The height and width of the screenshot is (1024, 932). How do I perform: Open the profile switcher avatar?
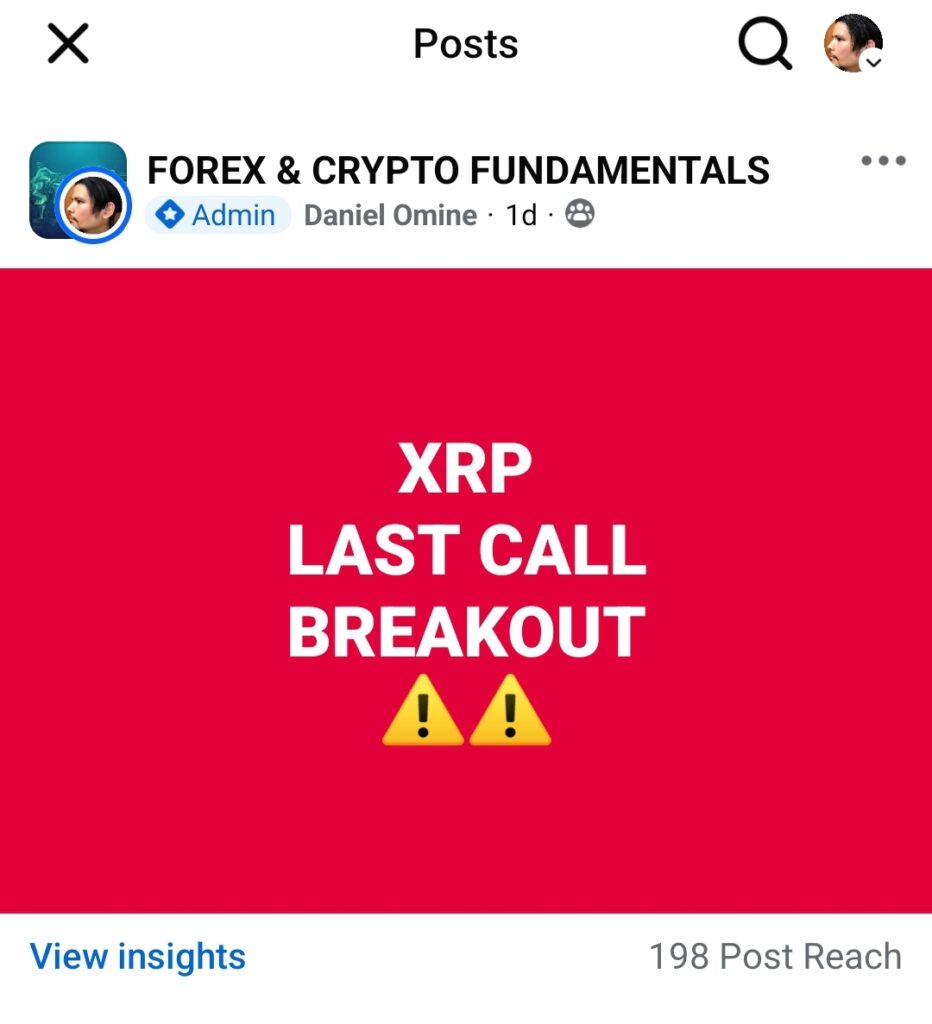[853, 44]
